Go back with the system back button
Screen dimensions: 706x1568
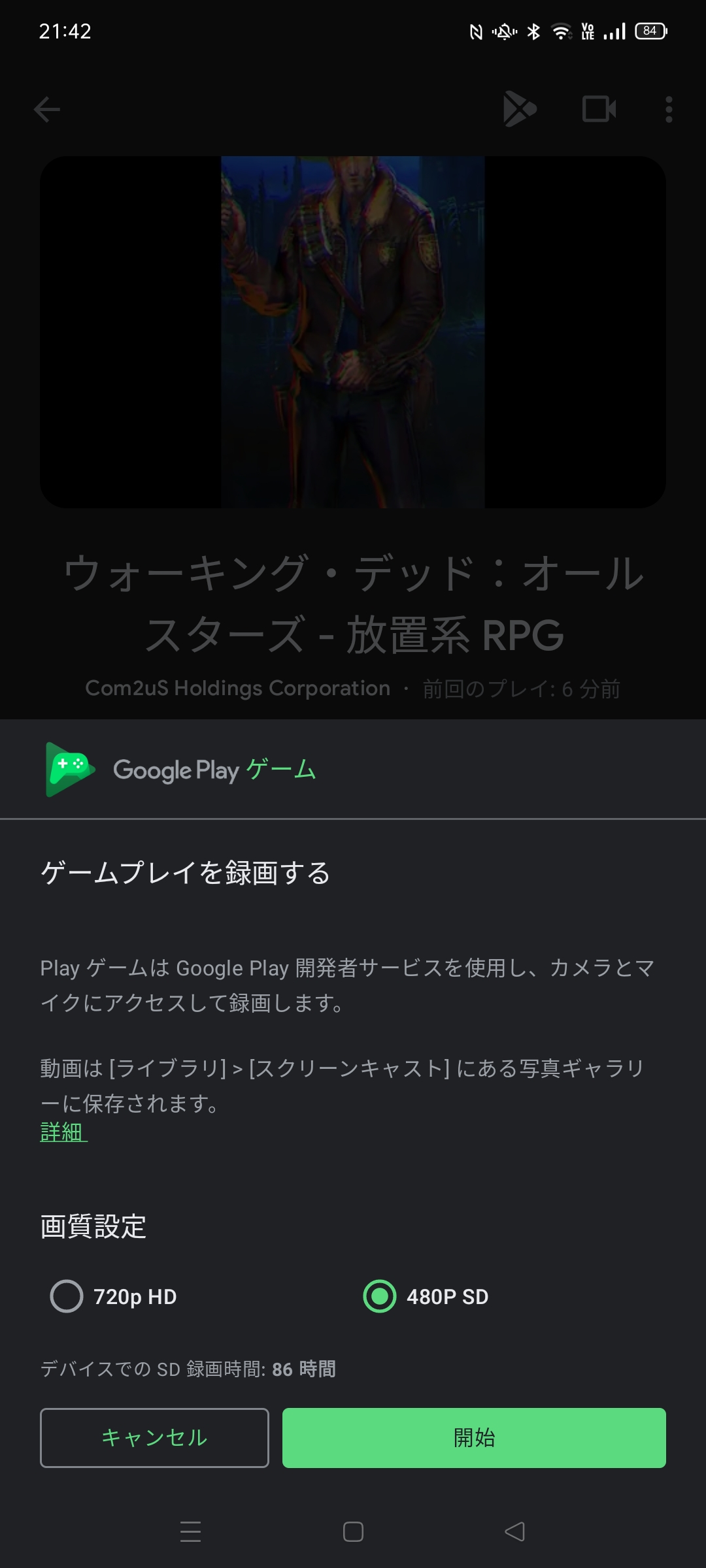pos(515,1532)
